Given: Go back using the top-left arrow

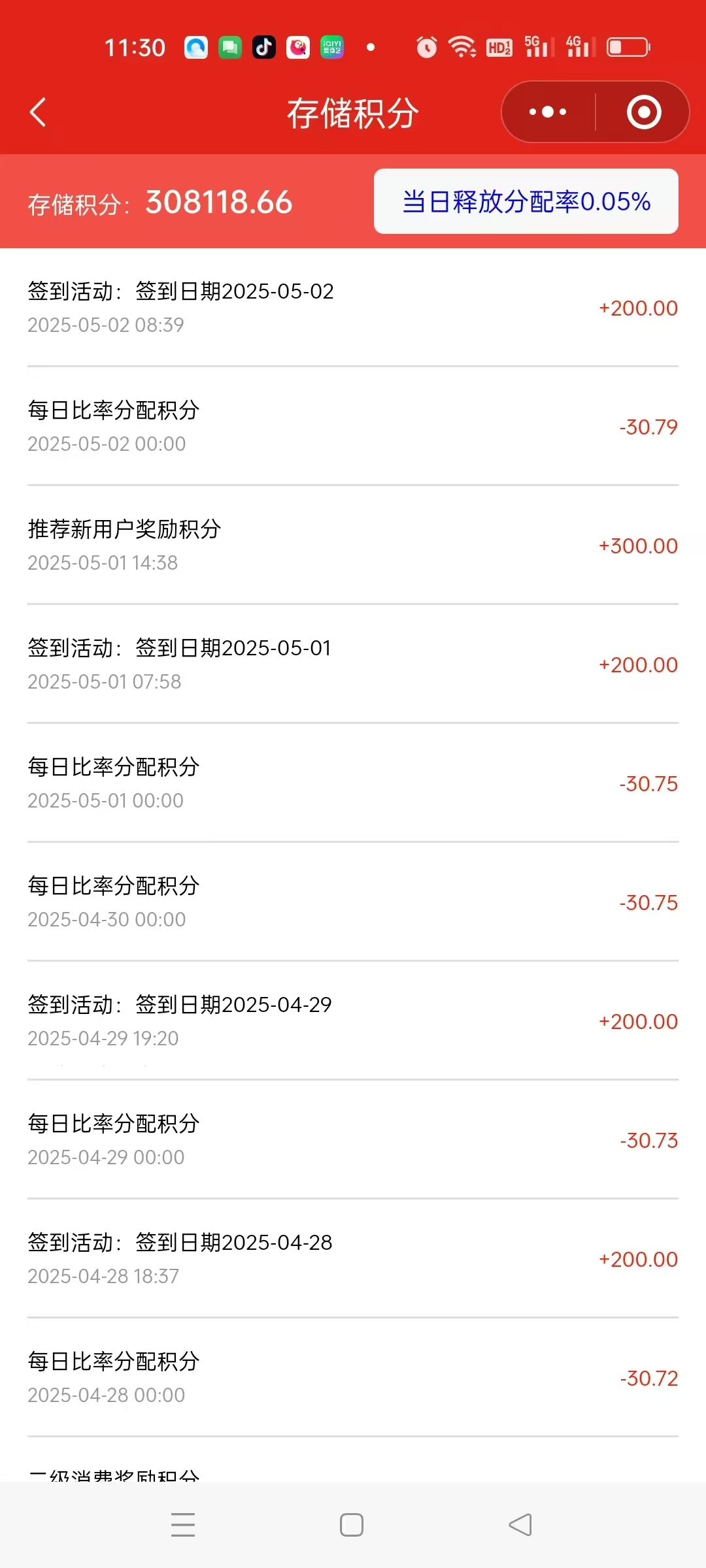Looking at the screenshot, I should point(38,112).
